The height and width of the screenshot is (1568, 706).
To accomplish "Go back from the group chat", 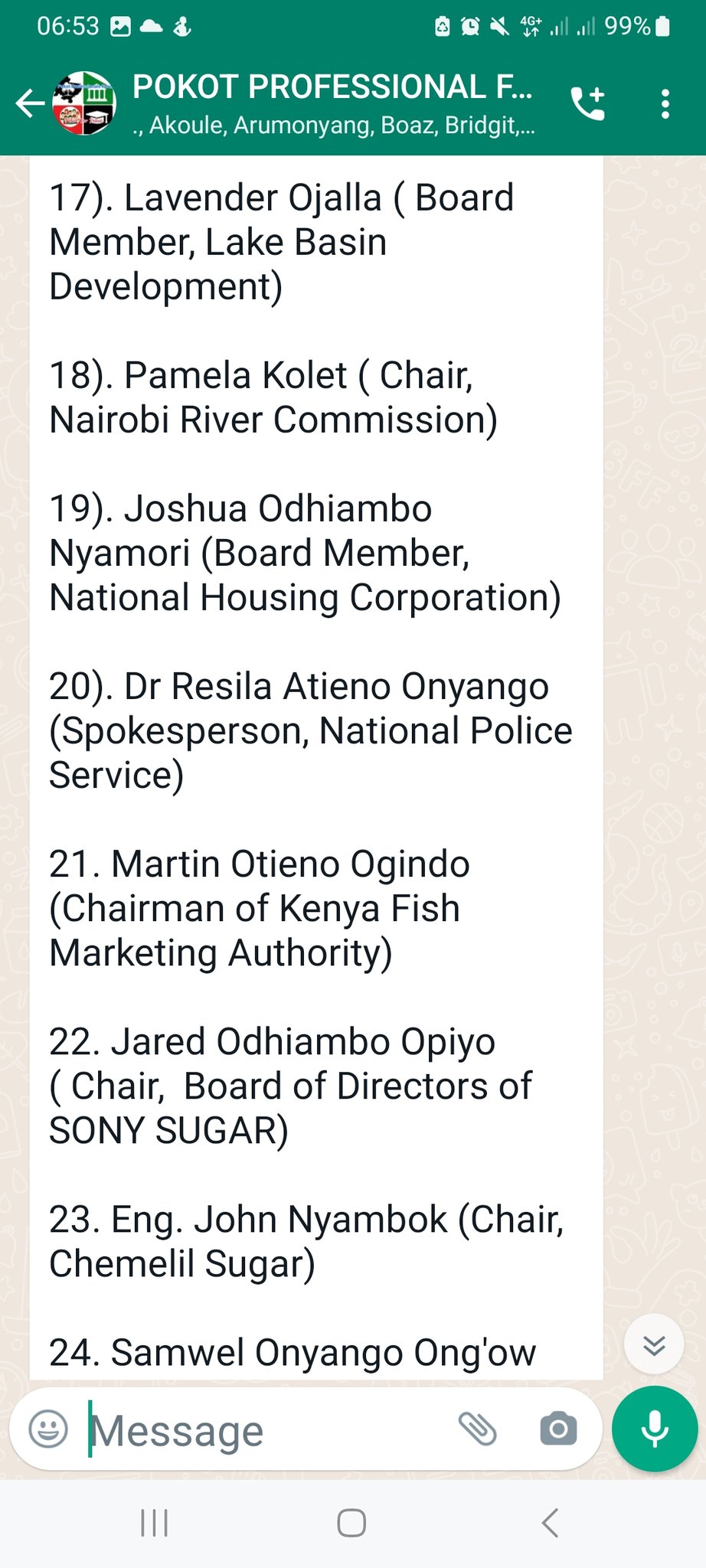I will pos(31,103).
